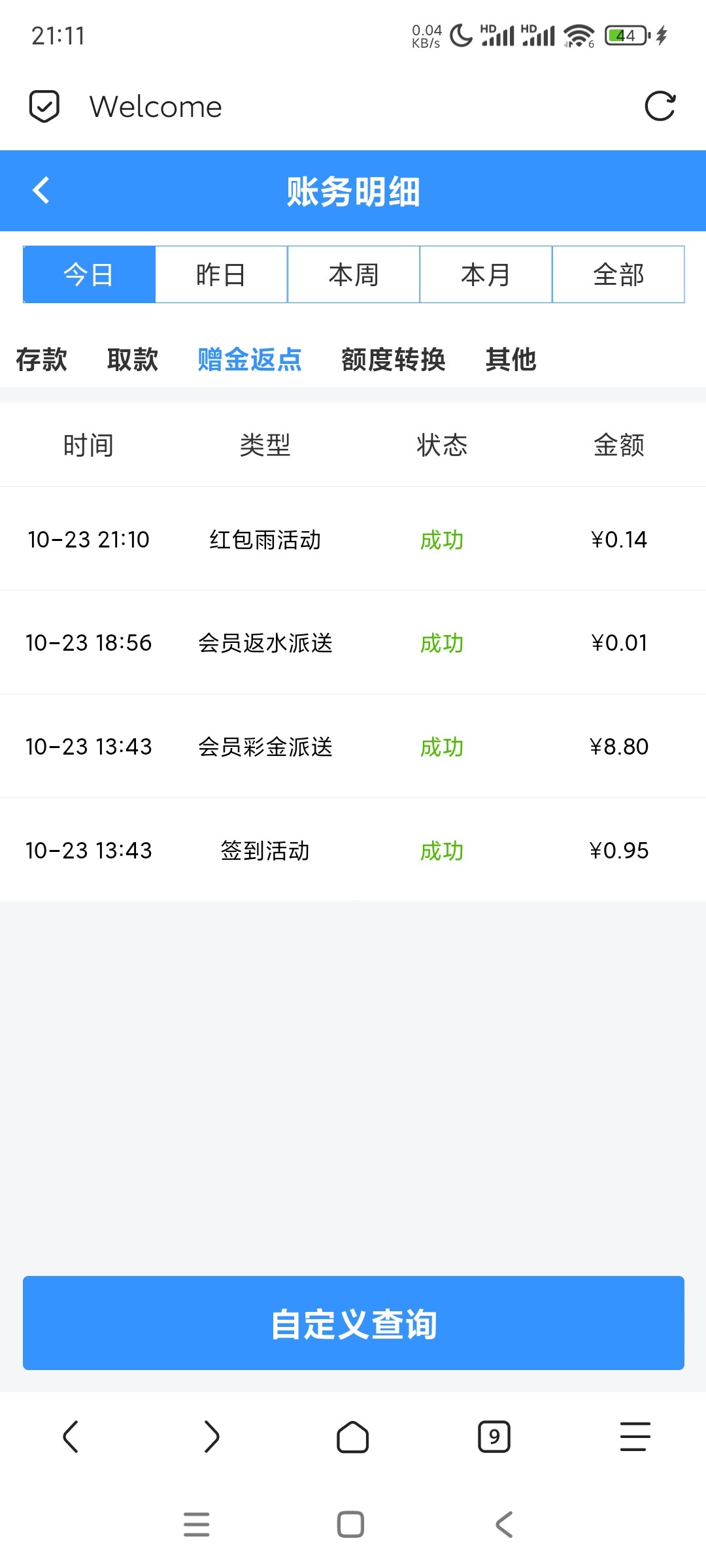This screenshot has width=706, height=1568.
Task: Select the 本周 date filter
Action: pos(354,274)
